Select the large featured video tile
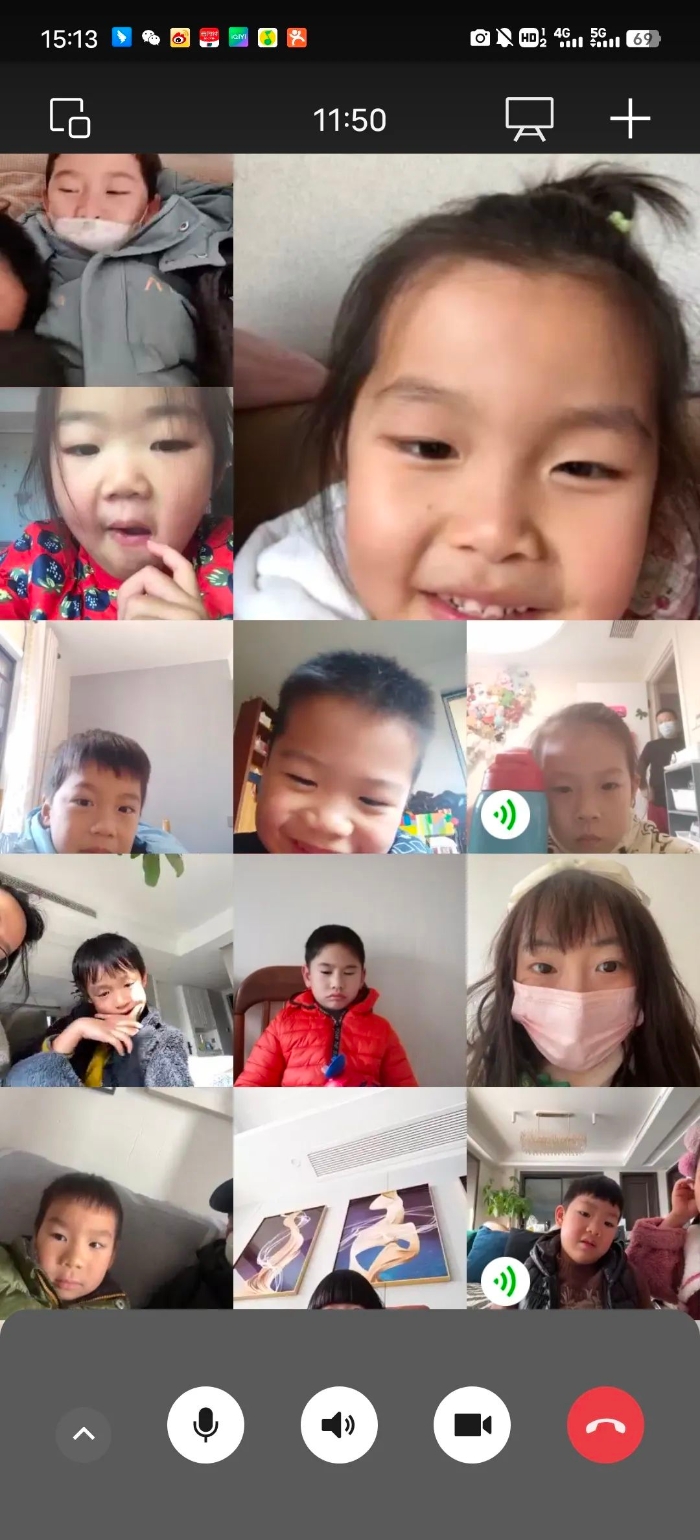 click(467, 387)
